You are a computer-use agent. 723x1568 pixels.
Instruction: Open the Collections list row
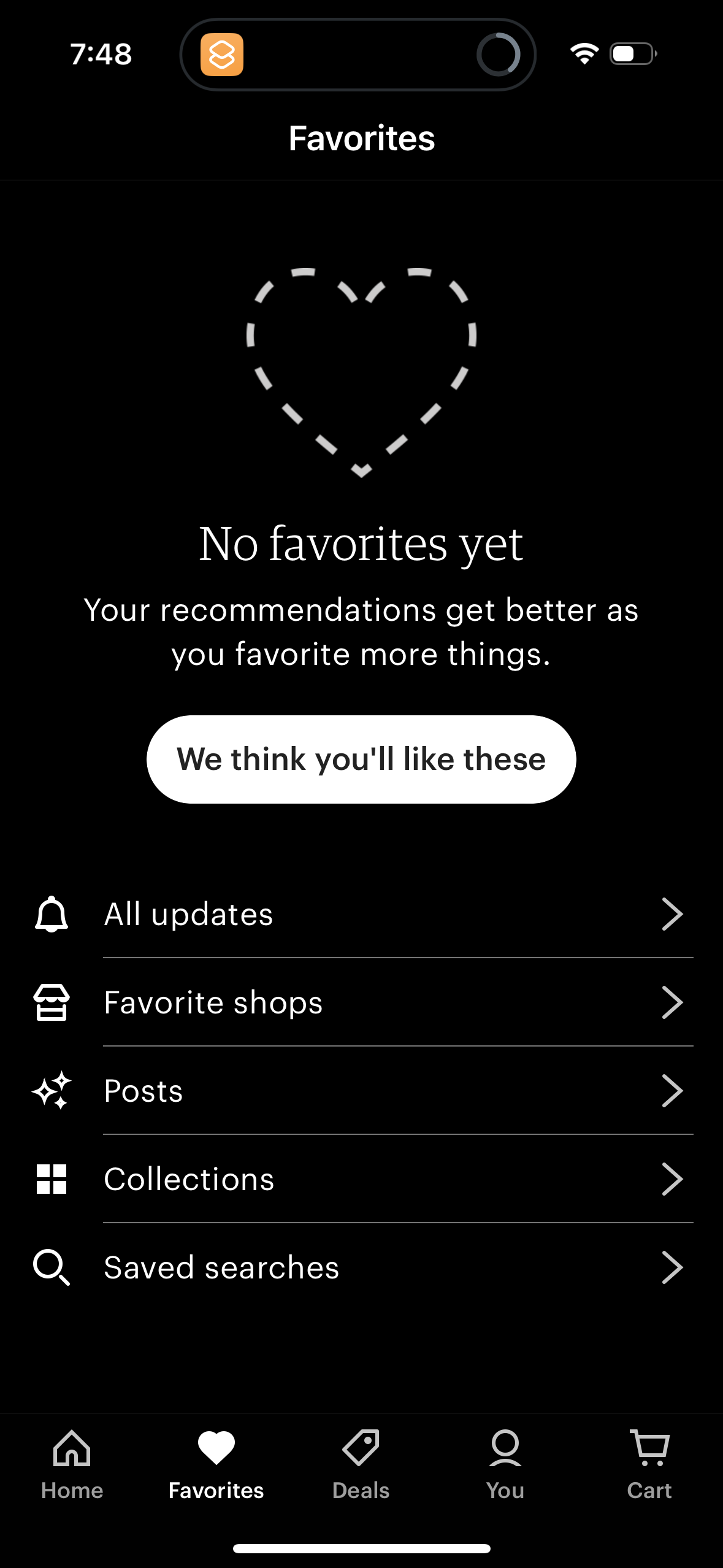click(x=361, y=1178)
